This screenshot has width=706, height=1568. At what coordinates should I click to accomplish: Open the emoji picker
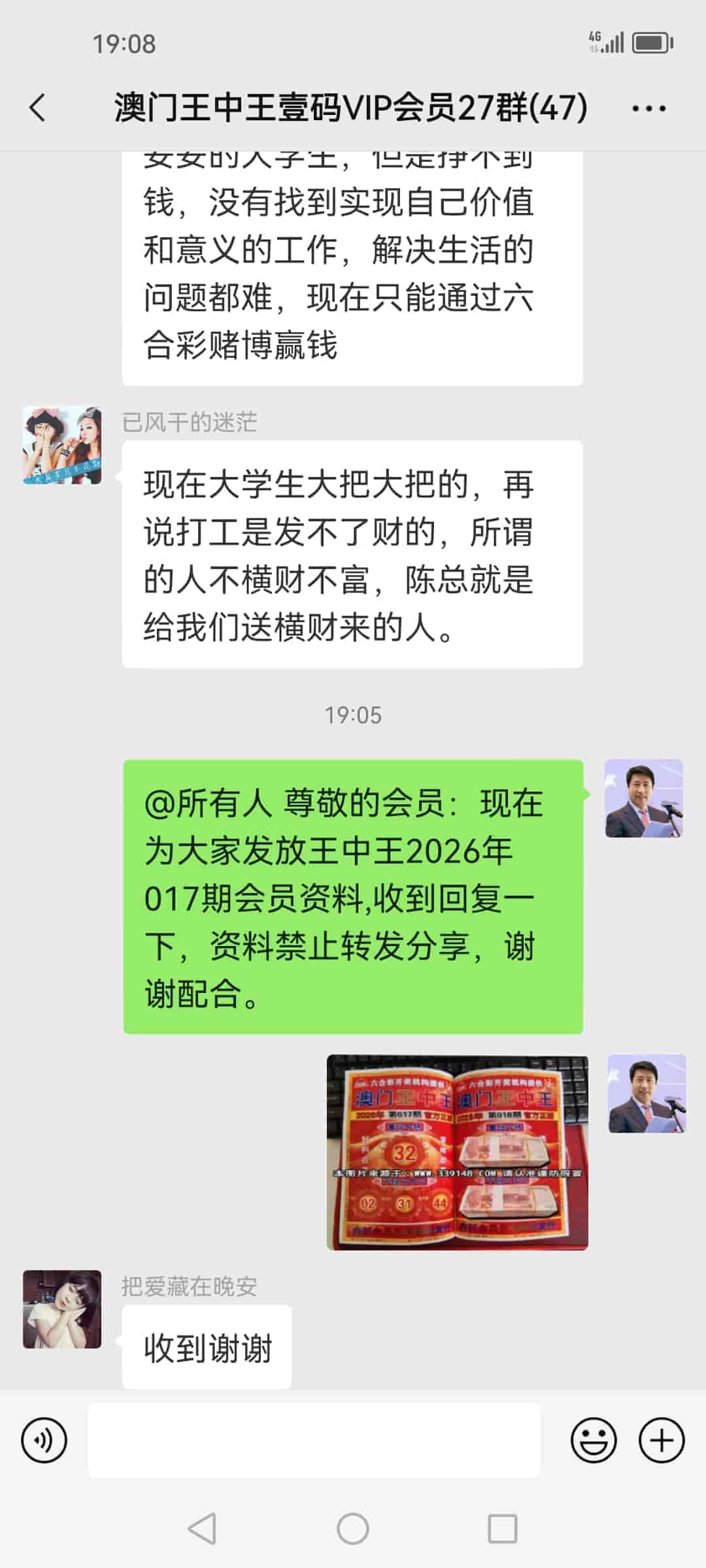594,1440
